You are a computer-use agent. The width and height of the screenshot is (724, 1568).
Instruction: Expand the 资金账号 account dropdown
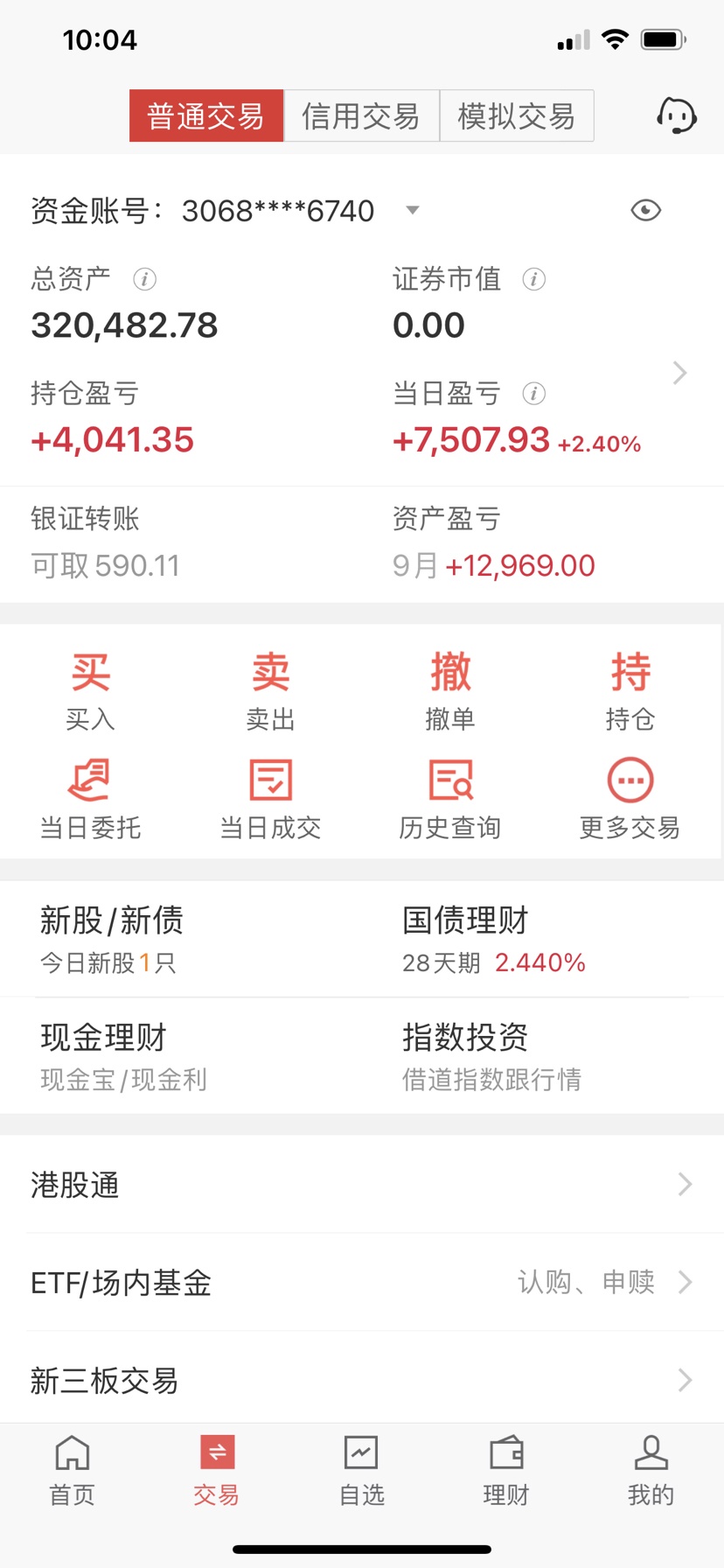413,210
